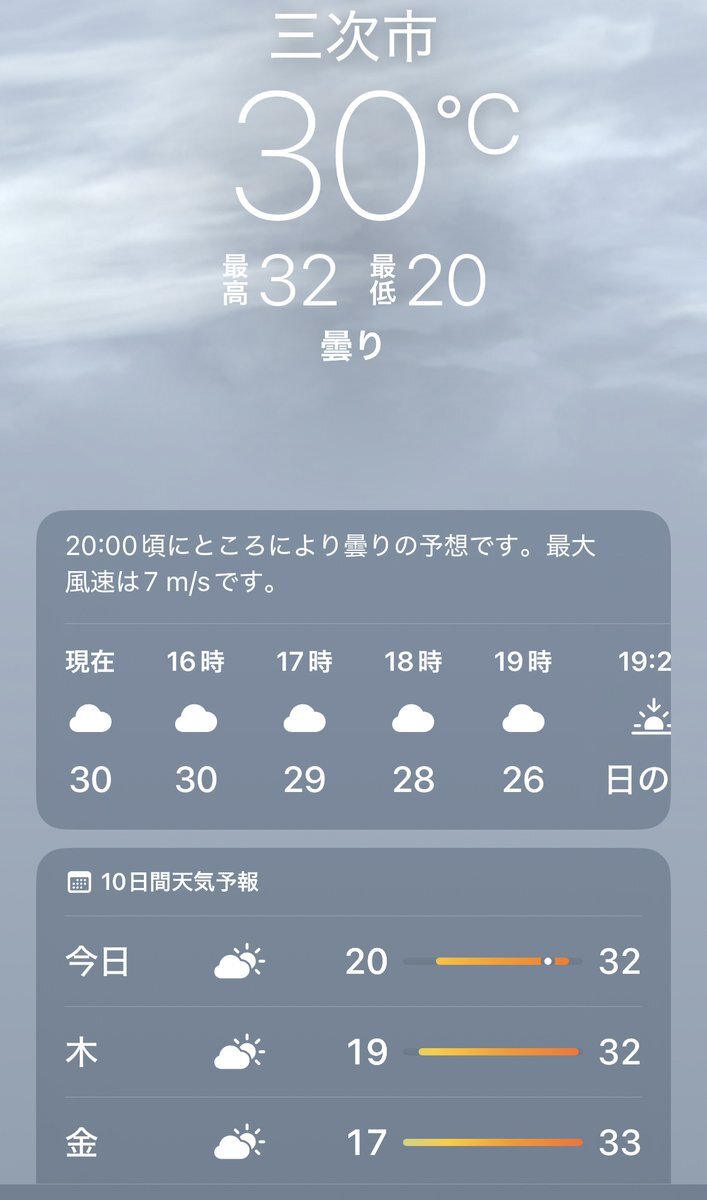The image size is (707, 1200).
Task: Open Friday's forecast row (金)
Action: [x=353, y=1142]
